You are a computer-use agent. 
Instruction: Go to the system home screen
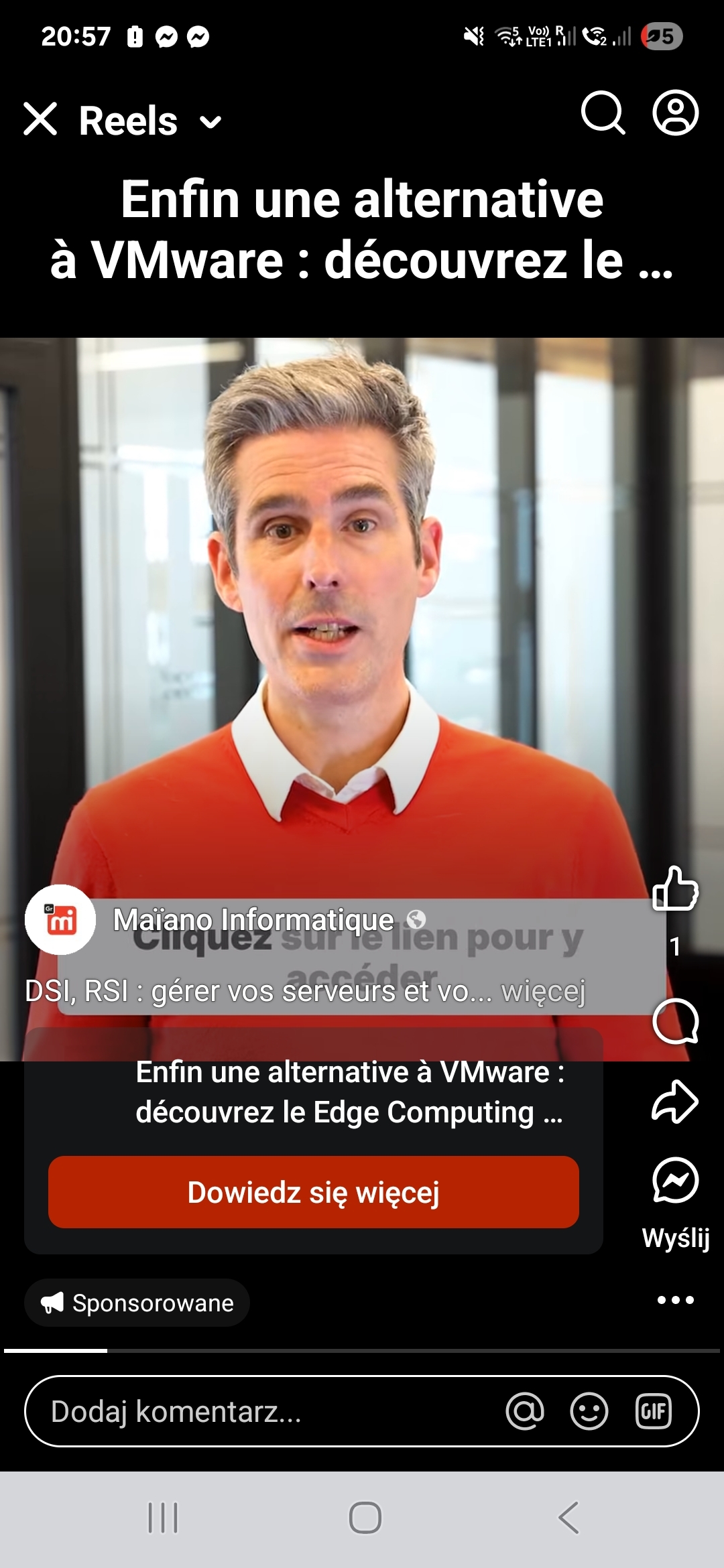(365, 1518)
